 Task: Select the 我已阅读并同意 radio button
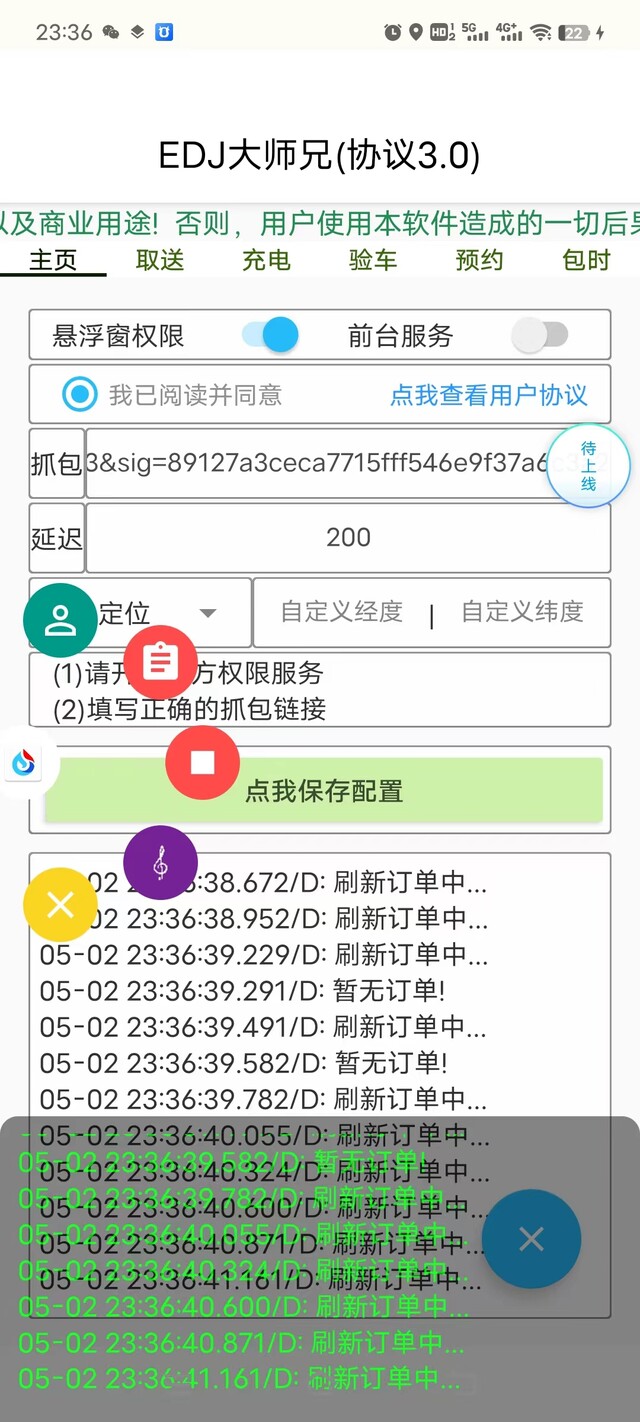tap(79, 395)
